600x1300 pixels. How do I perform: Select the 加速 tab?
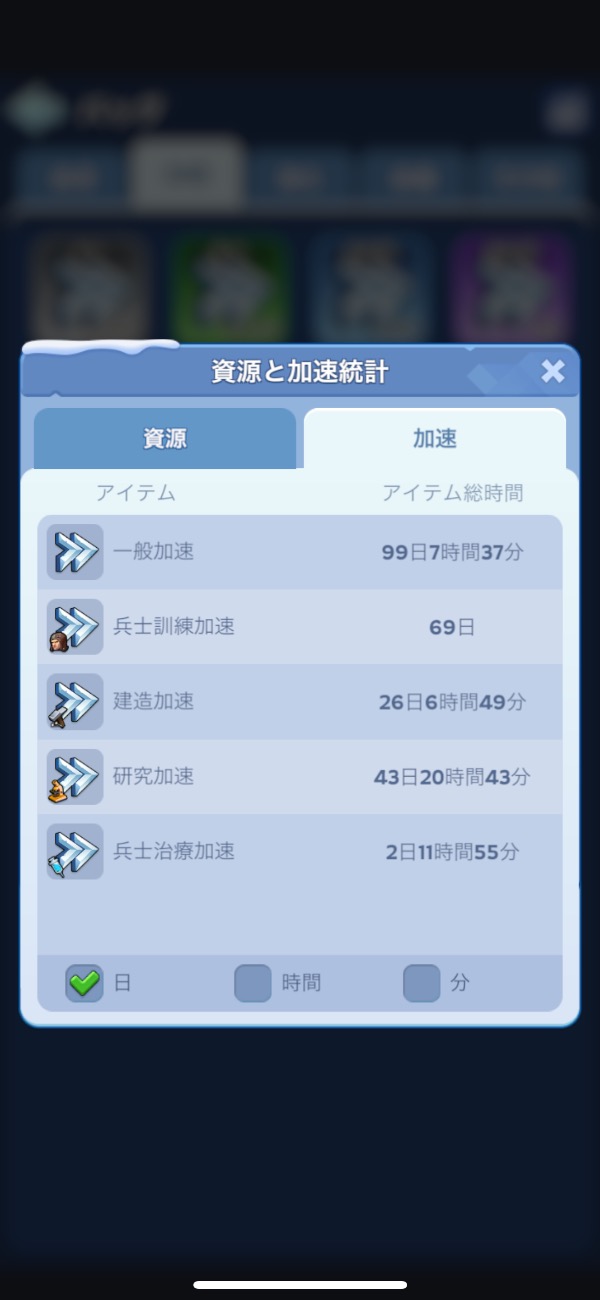point(435,439)
